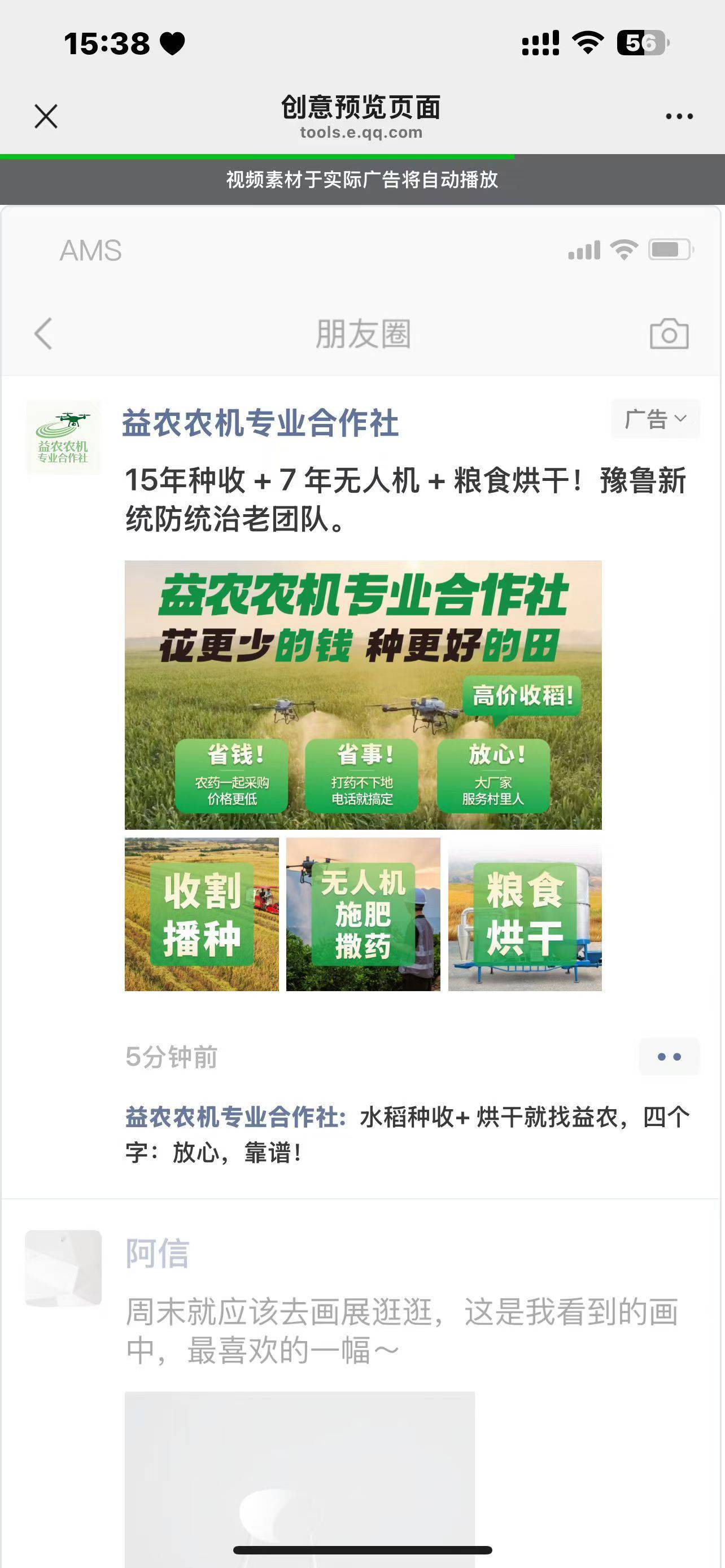The height and width of the screenshot is (1568, 725).
Task: Tap the camera icon in 朋友圈 header
Action: [x=669, y=334]
